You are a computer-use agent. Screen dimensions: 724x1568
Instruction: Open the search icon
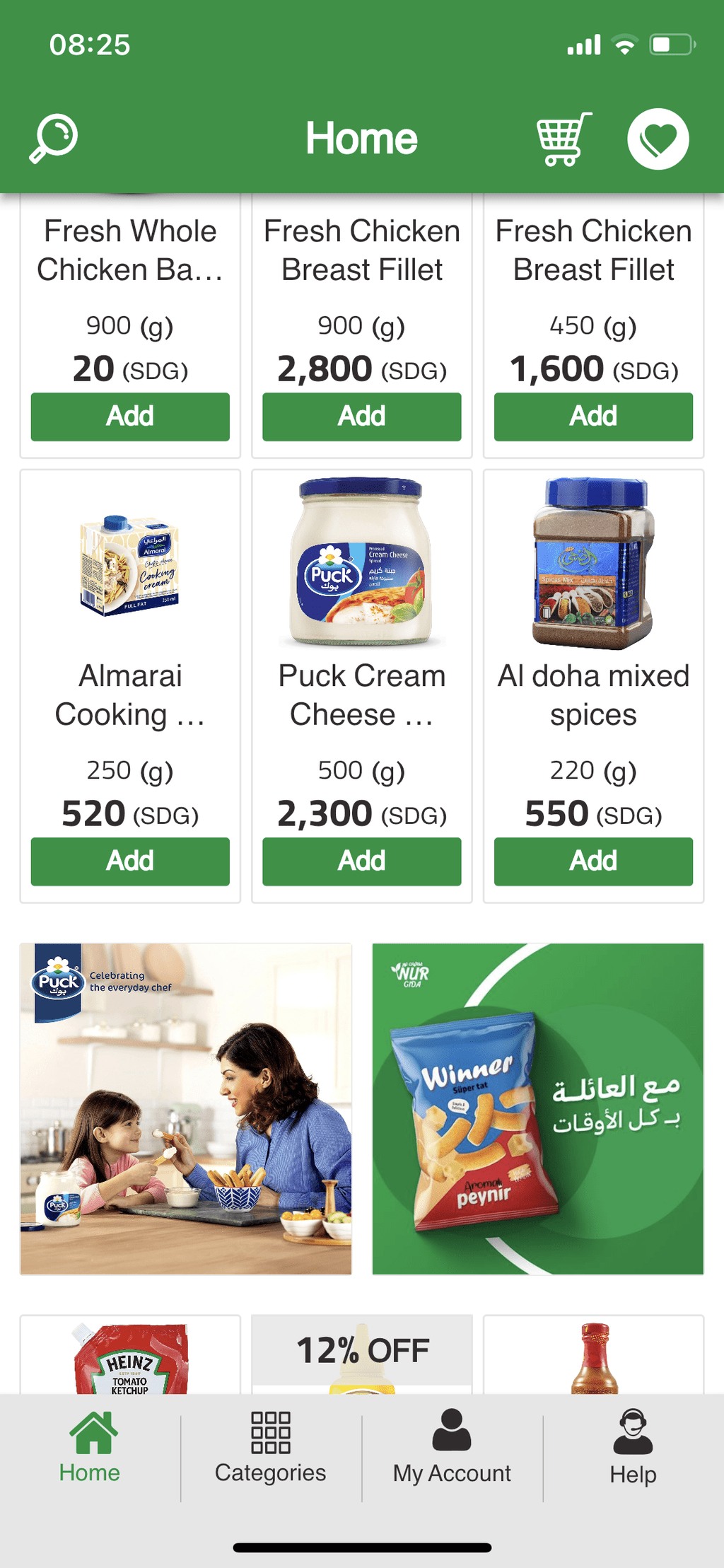click(54, 139)
